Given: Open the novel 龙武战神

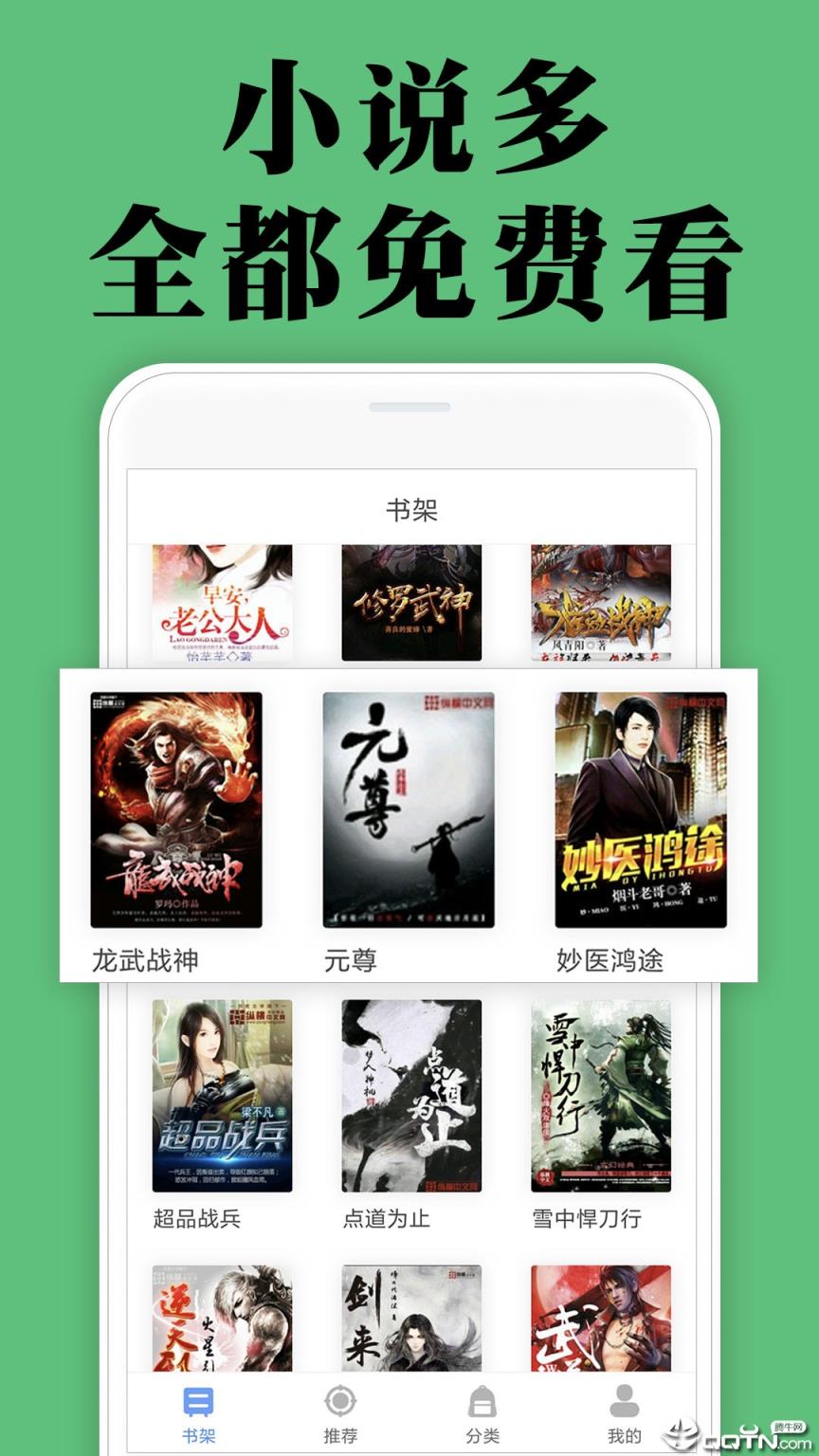Looking at the screenshot, I should (176, 810).
